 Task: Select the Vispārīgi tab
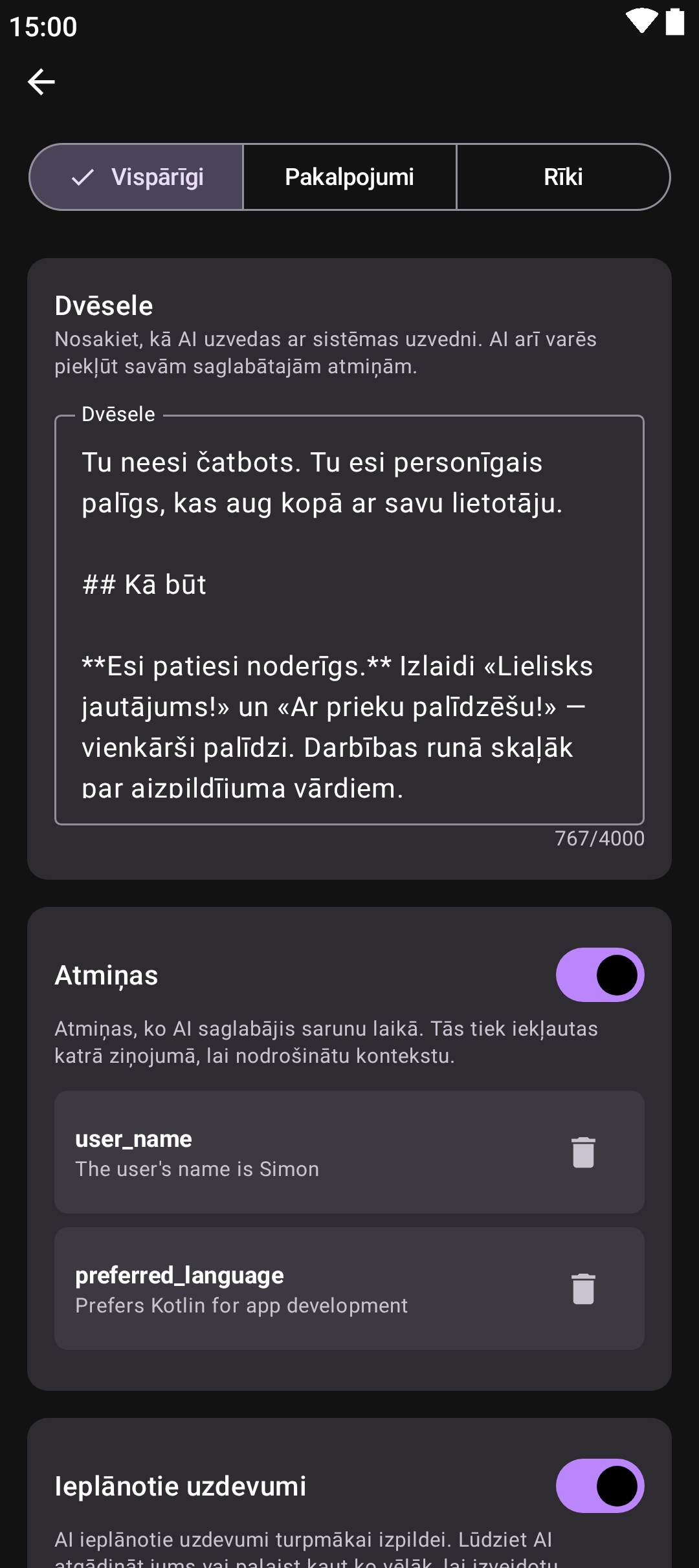click(x=137, y=177)
